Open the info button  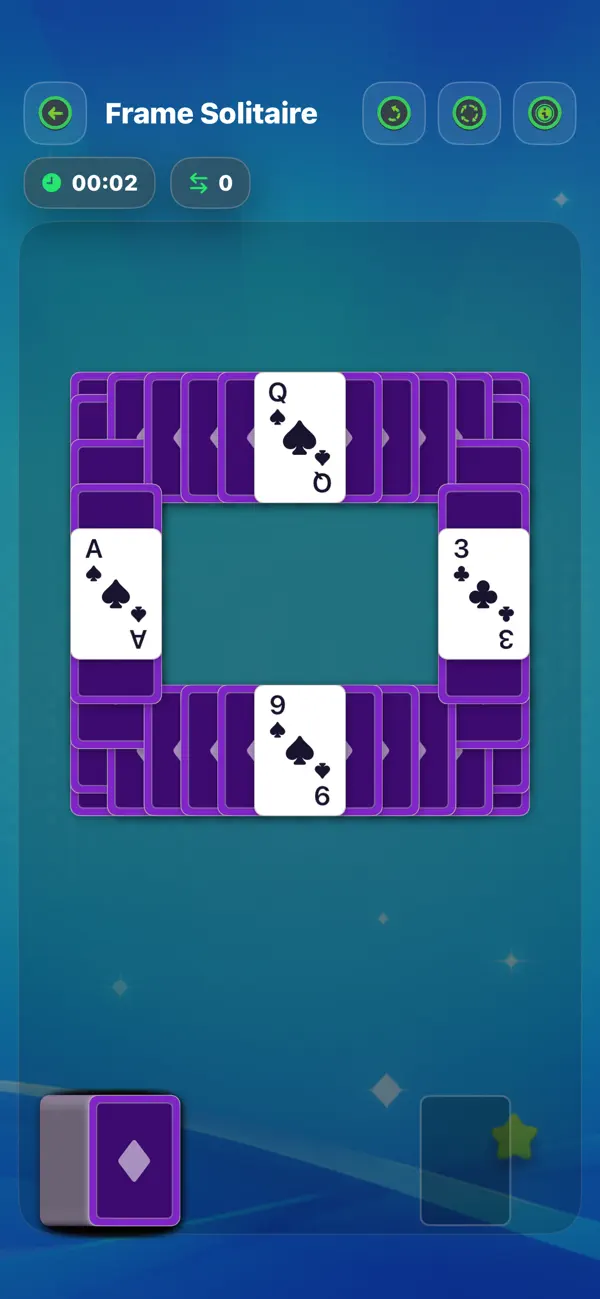545,113
